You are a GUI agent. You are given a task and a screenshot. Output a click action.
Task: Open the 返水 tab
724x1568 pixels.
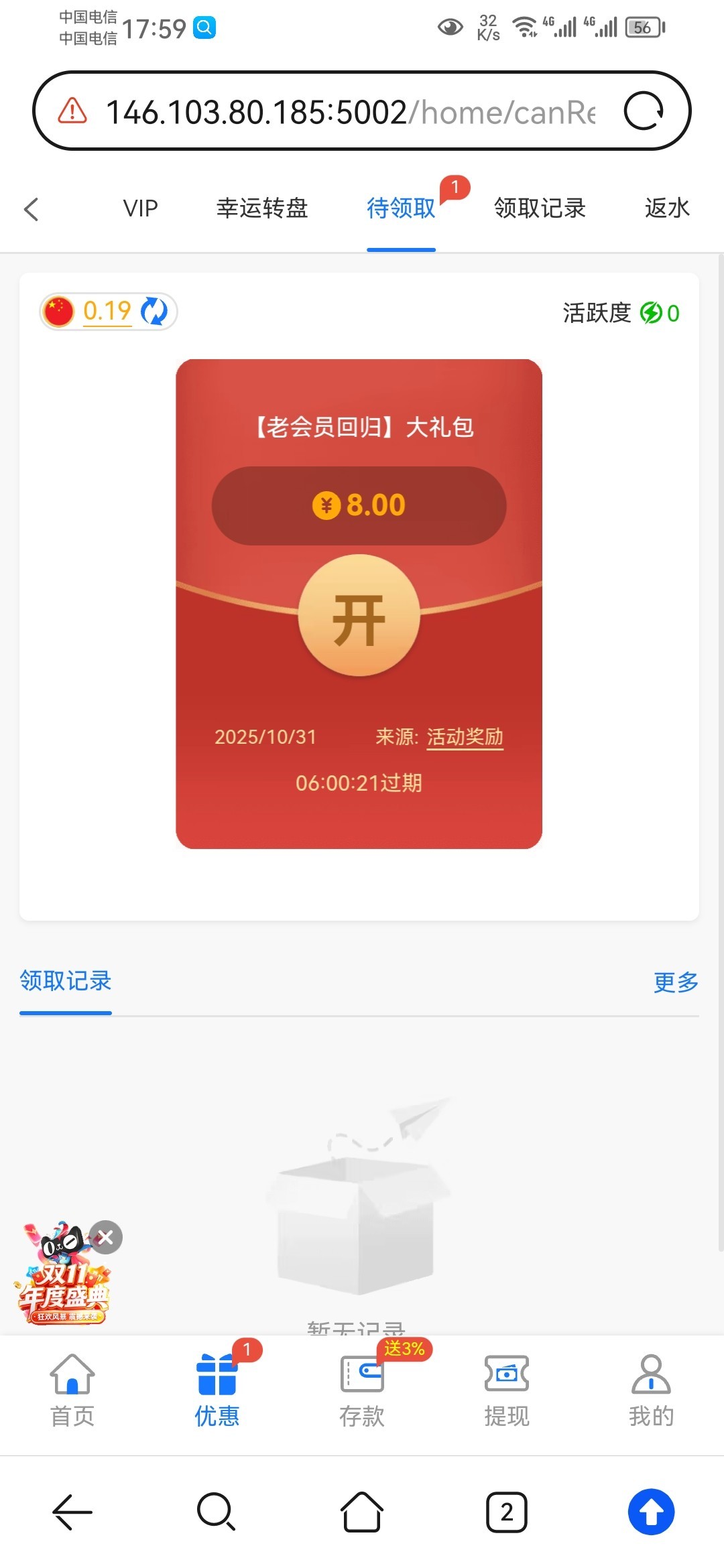667,208
